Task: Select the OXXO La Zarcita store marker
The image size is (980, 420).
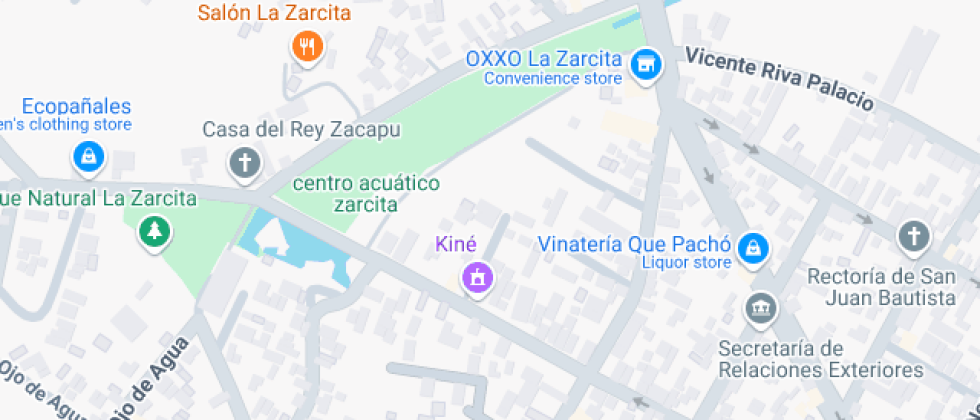Action: click(x=645, y=64)
